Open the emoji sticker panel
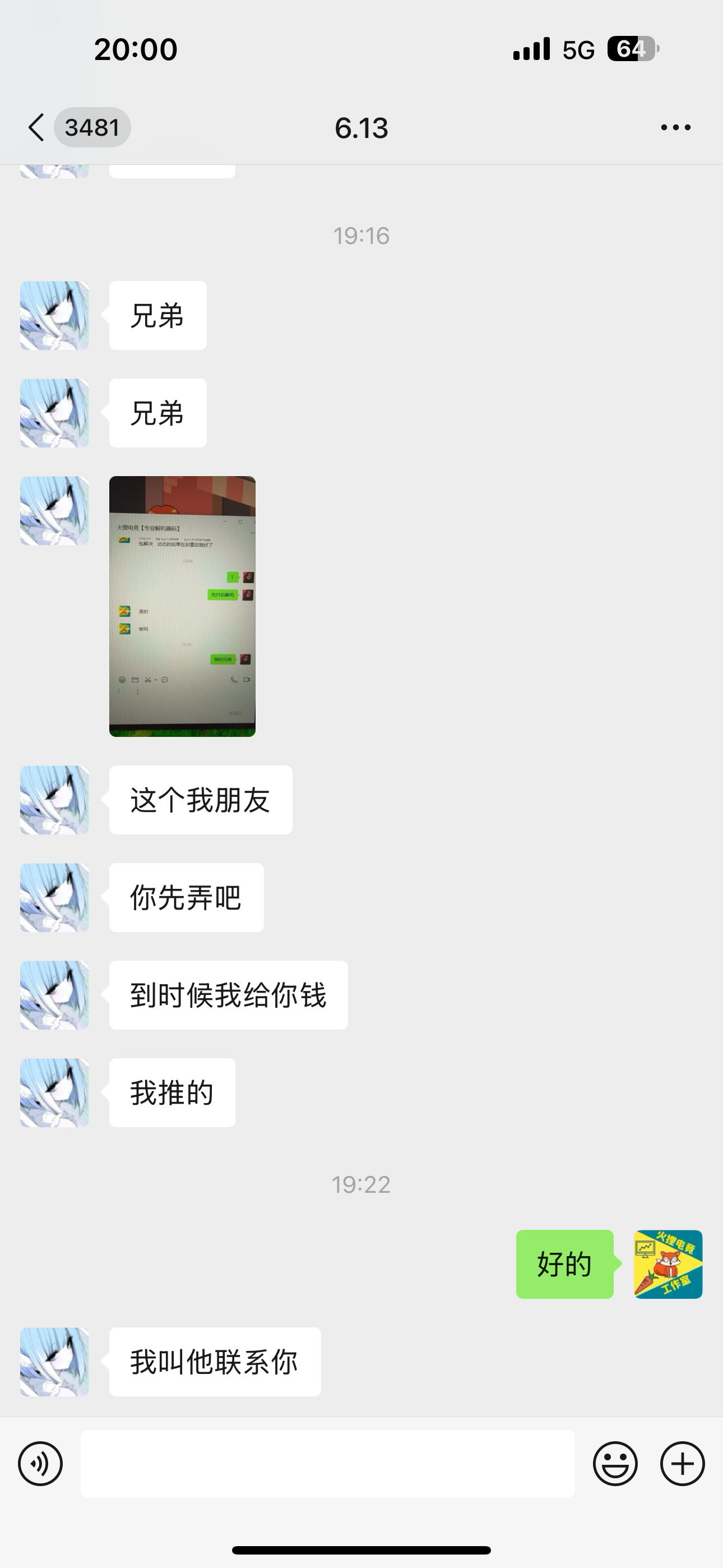Viewport: 723px width, 1568px height. [x=615, y=1463]
